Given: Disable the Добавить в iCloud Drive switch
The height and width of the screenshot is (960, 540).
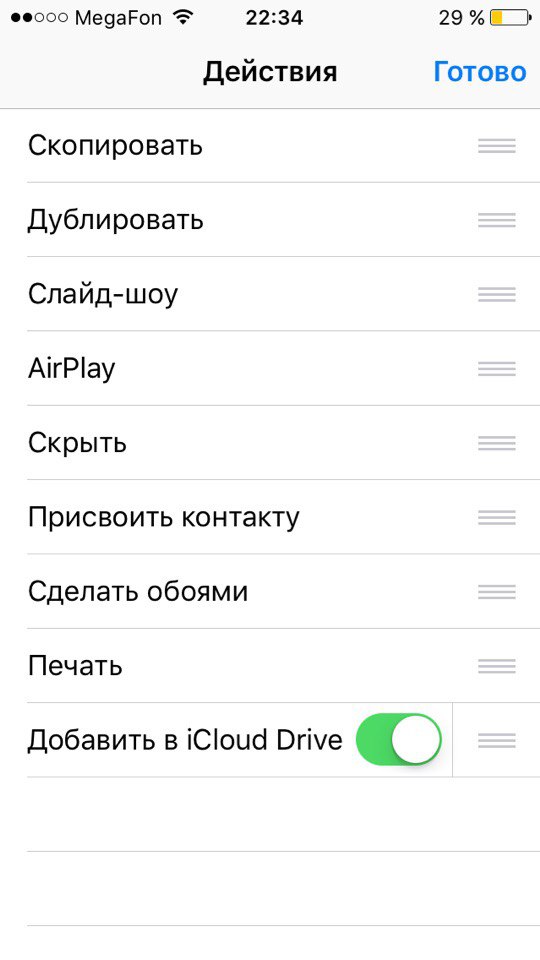Looking at the screenshot, I should click(399, 740).
